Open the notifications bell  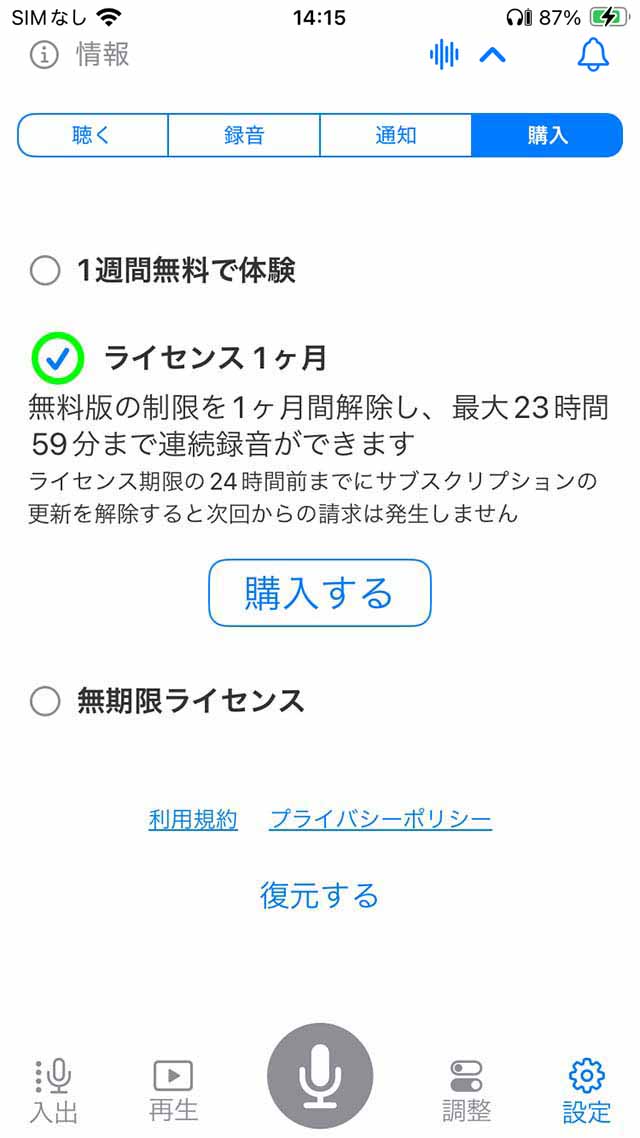tap(593, 54)
